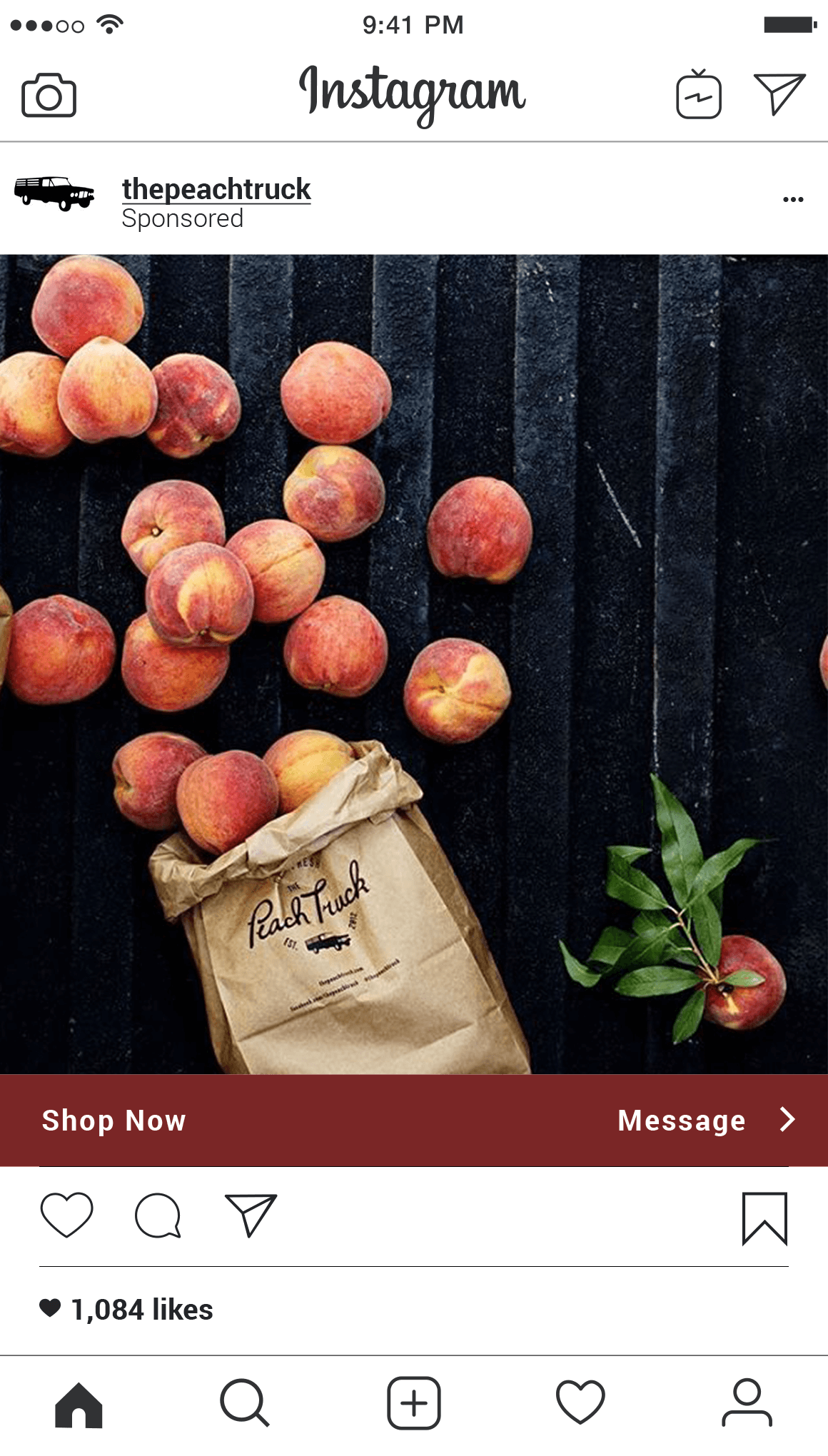The image size is (828, 1456).
Task: Open direct messages paper plane
Action: click(x=779, y=93)
